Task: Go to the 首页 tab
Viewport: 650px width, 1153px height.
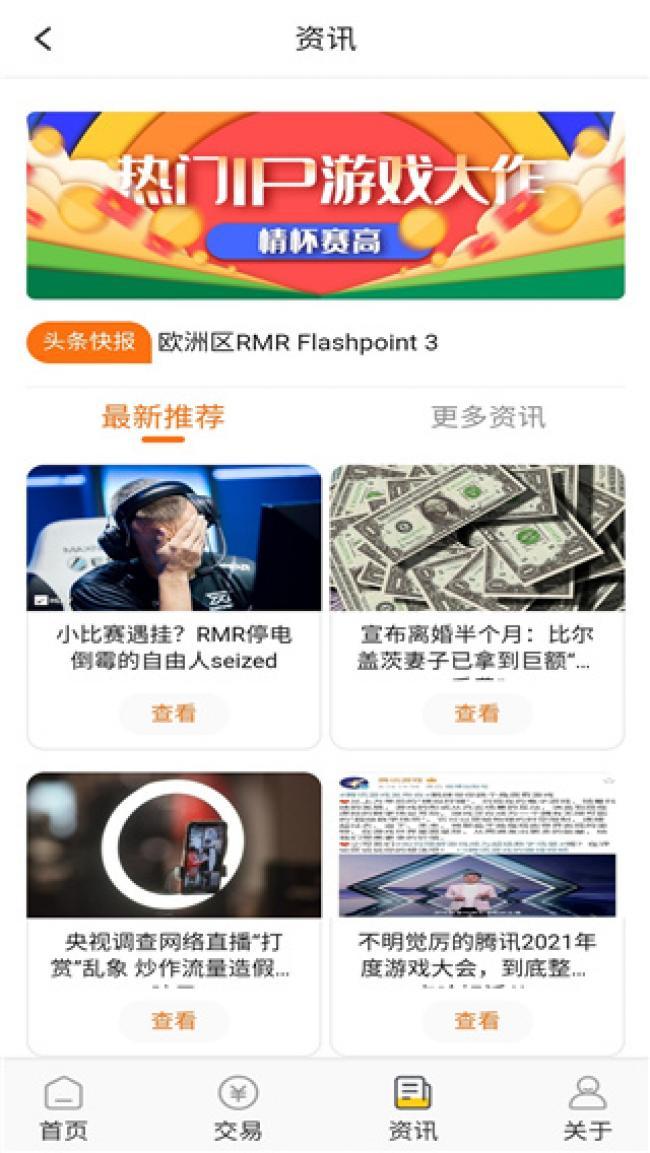Action: click(x=63, y=1108)
